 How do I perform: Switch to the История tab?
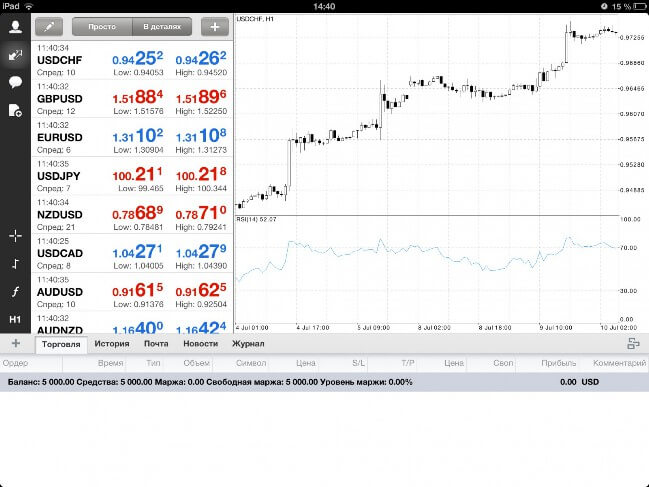(112, 343)
